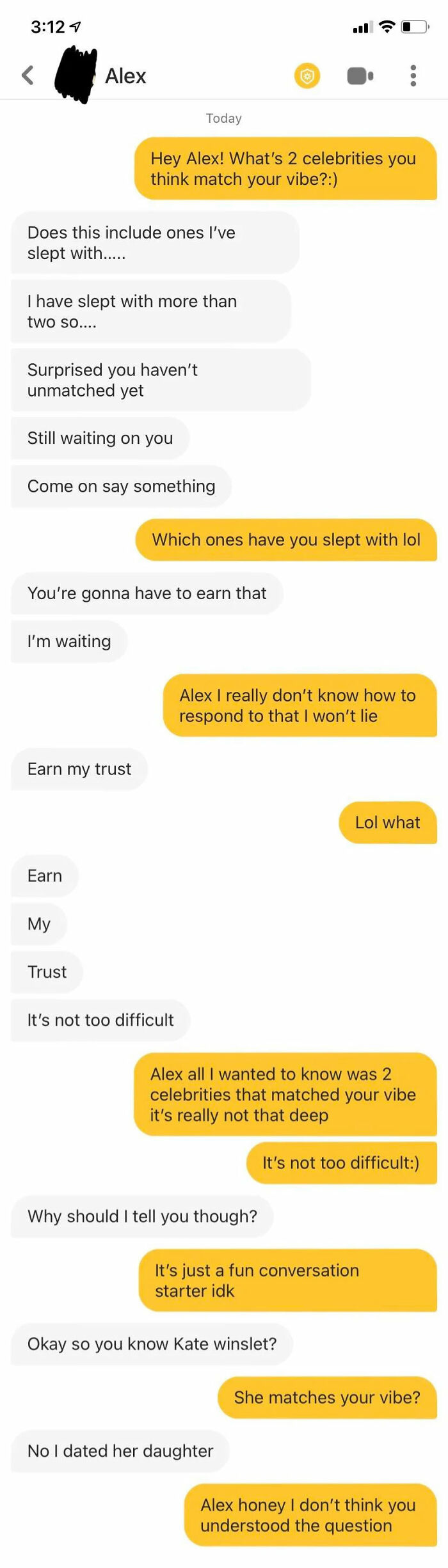This screenshot has height=1568, width=448.
Task: Open the three-dot overflow menu
Action: tap(413, 76)
